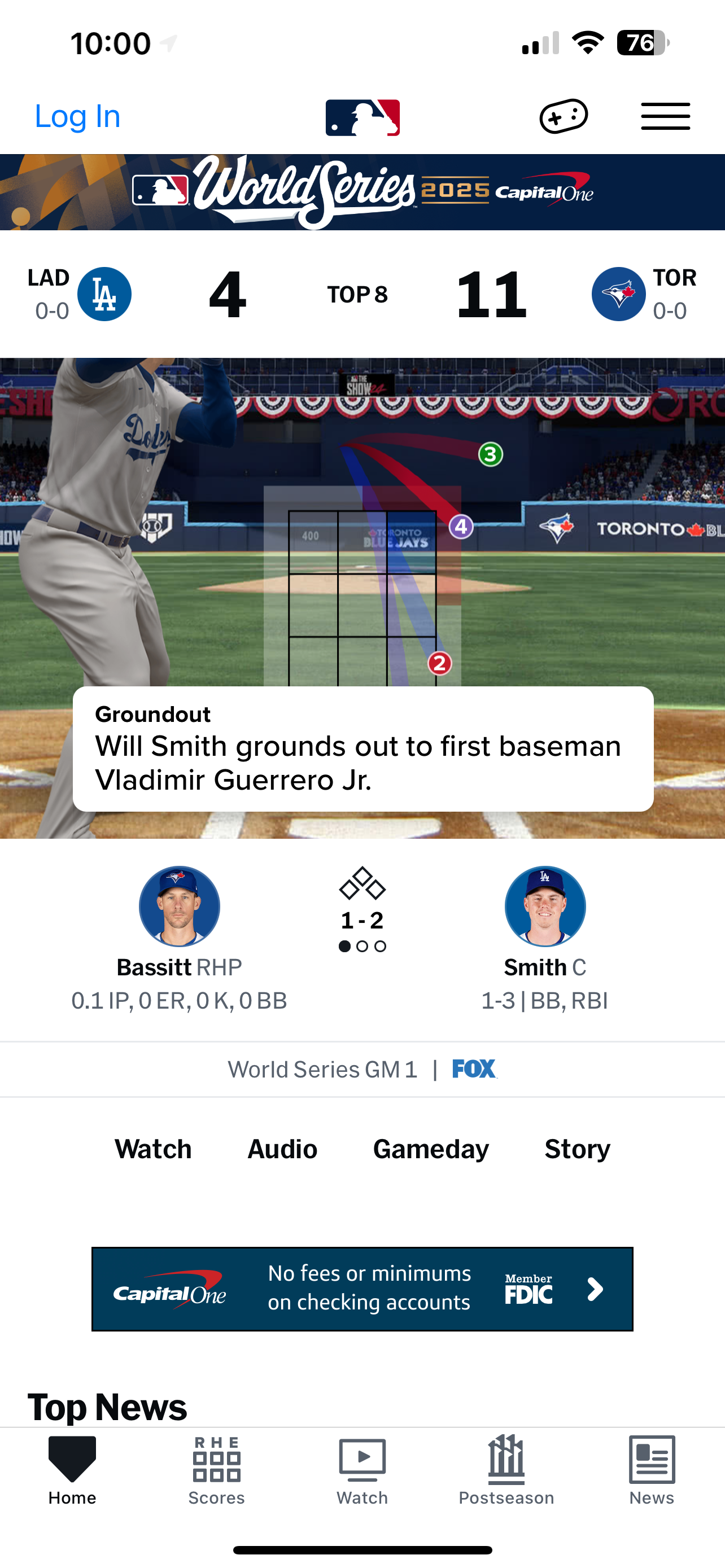Read the game Story
The width and height of the screenshot is (725, 1568).
click(577, 1149)
